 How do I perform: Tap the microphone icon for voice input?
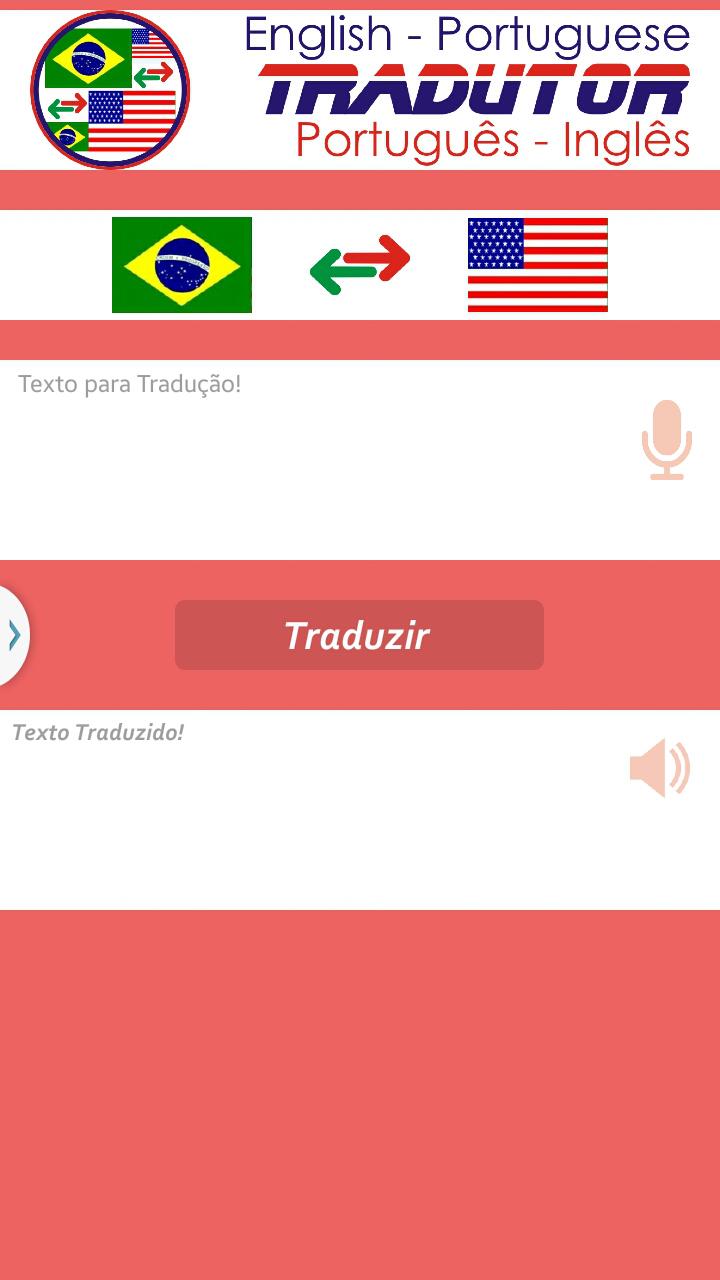tap(666, 440)
